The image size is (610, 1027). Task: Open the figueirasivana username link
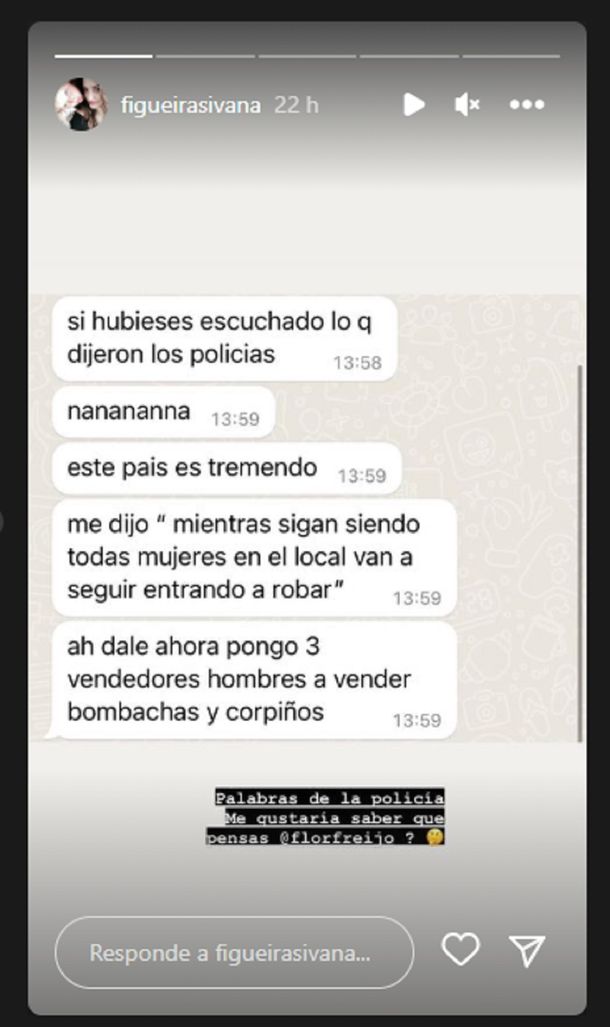coord(190,104)
